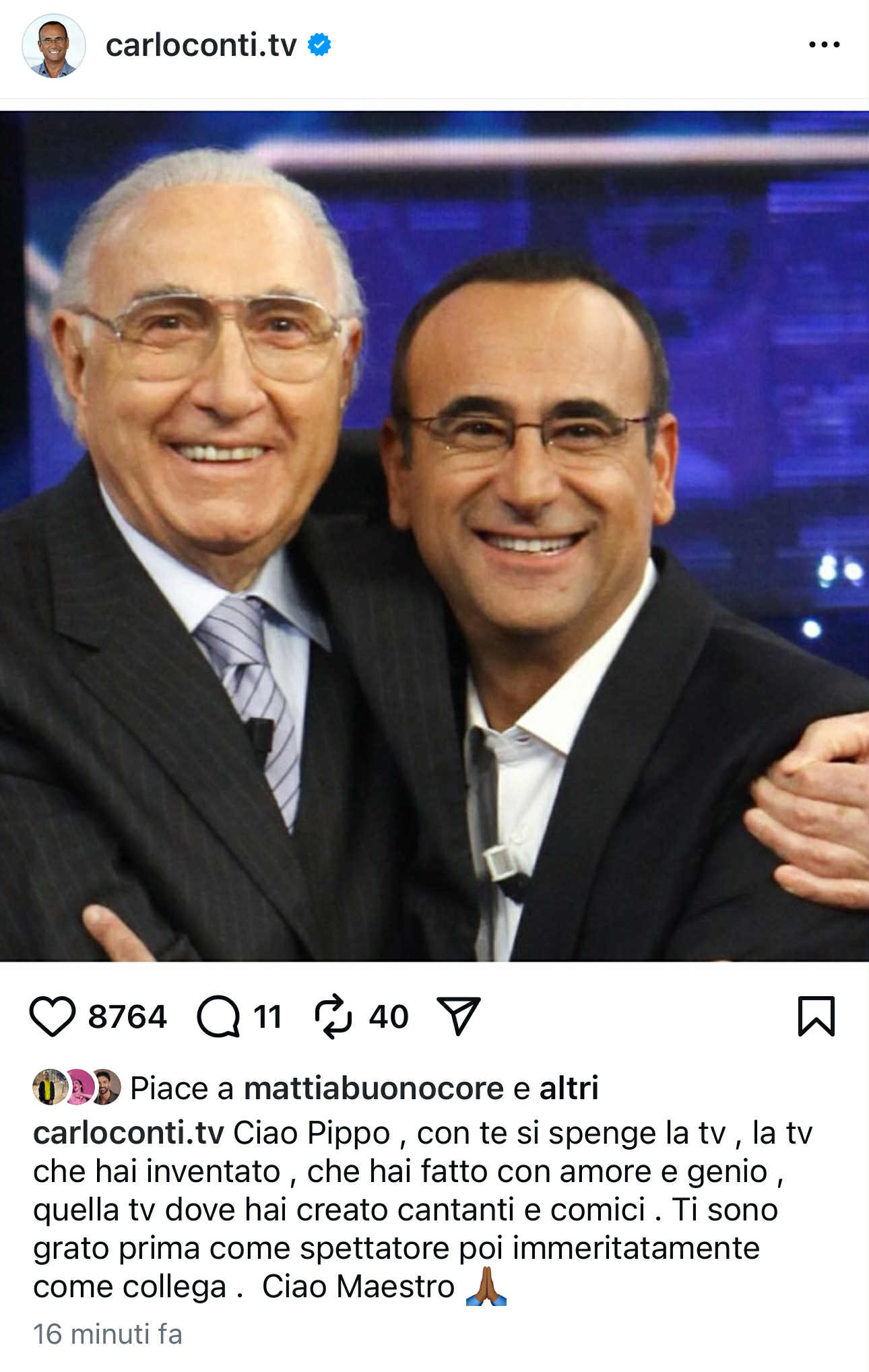Screen dimensions: 869x1372
Task: Open the carloconti.tv username in header
Action: 201,45
